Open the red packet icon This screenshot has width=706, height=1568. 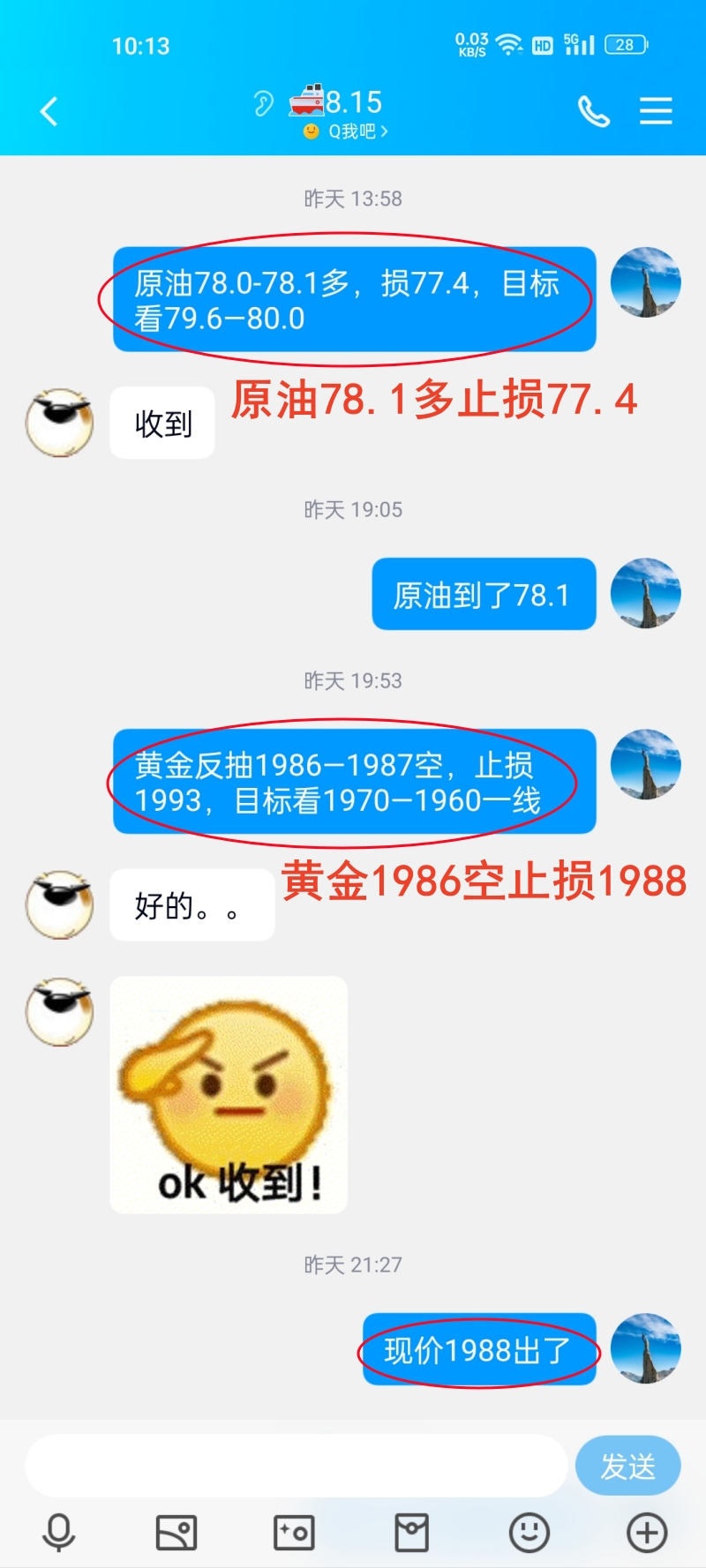tap(411, 1533)
